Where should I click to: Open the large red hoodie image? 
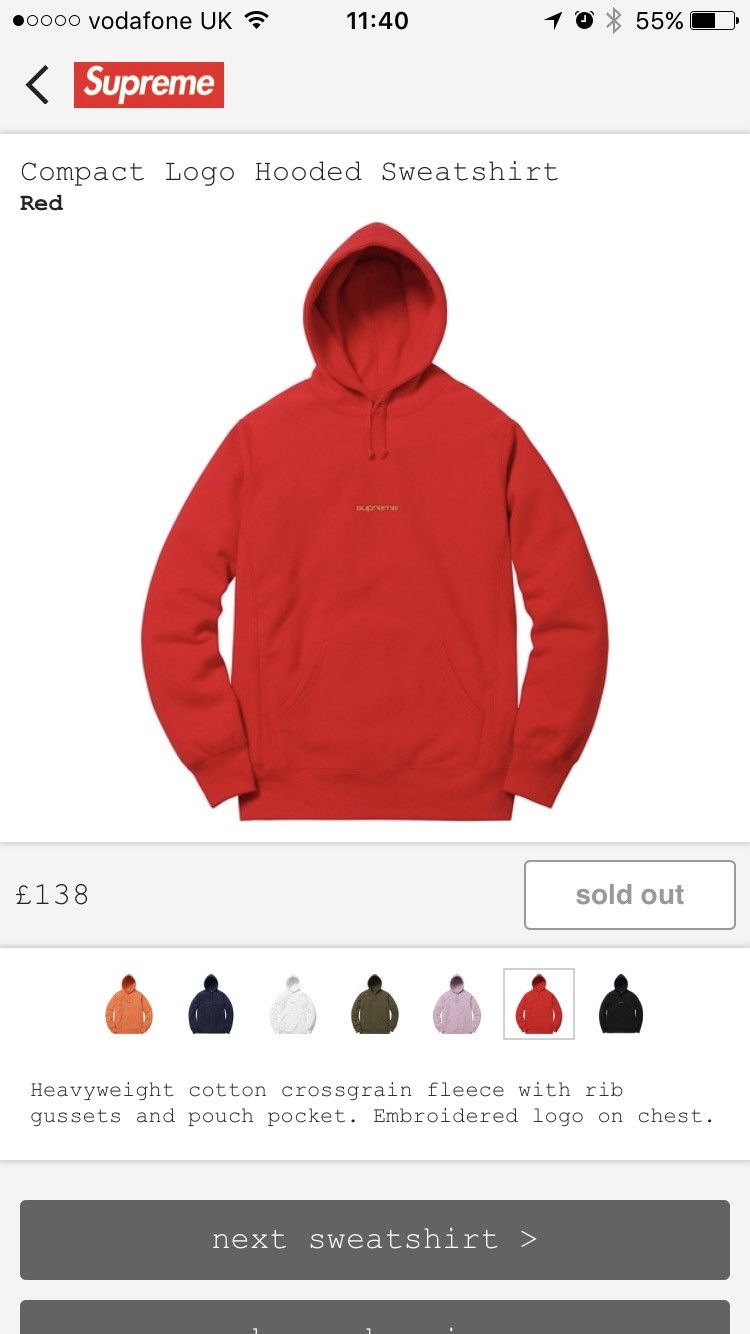375,520
